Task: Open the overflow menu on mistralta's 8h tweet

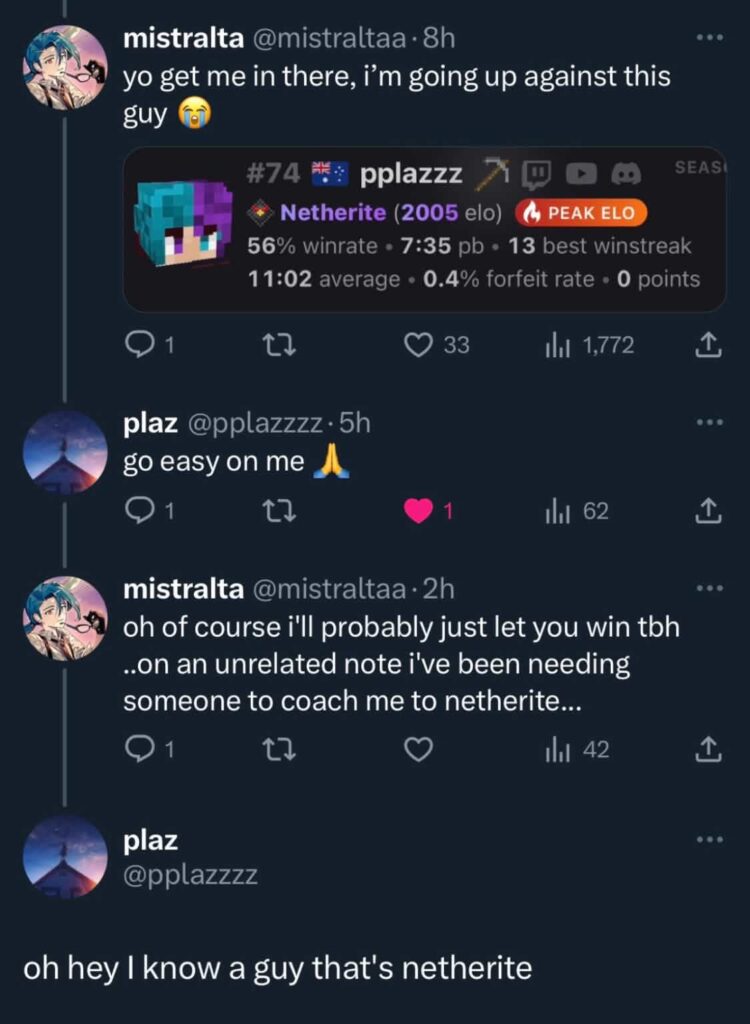Action: coord(708,38)
